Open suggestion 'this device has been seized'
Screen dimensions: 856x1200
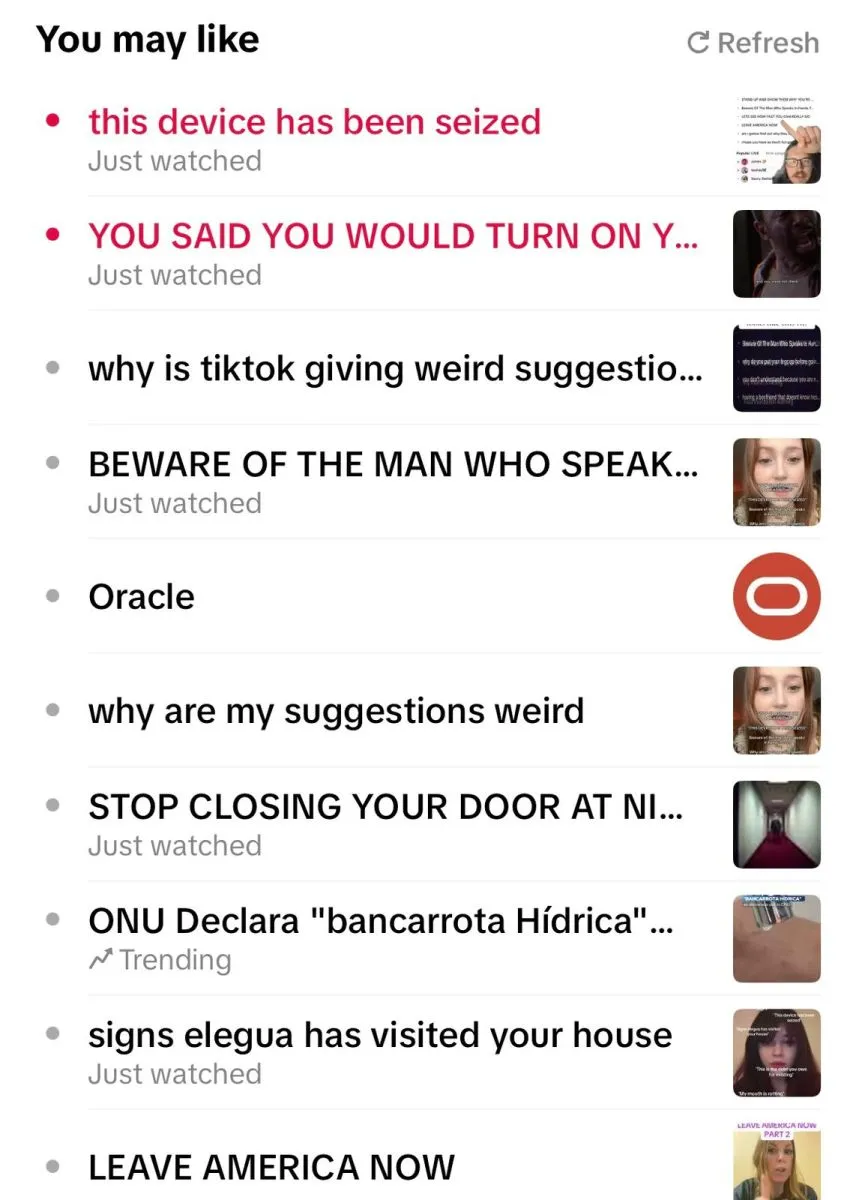point(314,122)
